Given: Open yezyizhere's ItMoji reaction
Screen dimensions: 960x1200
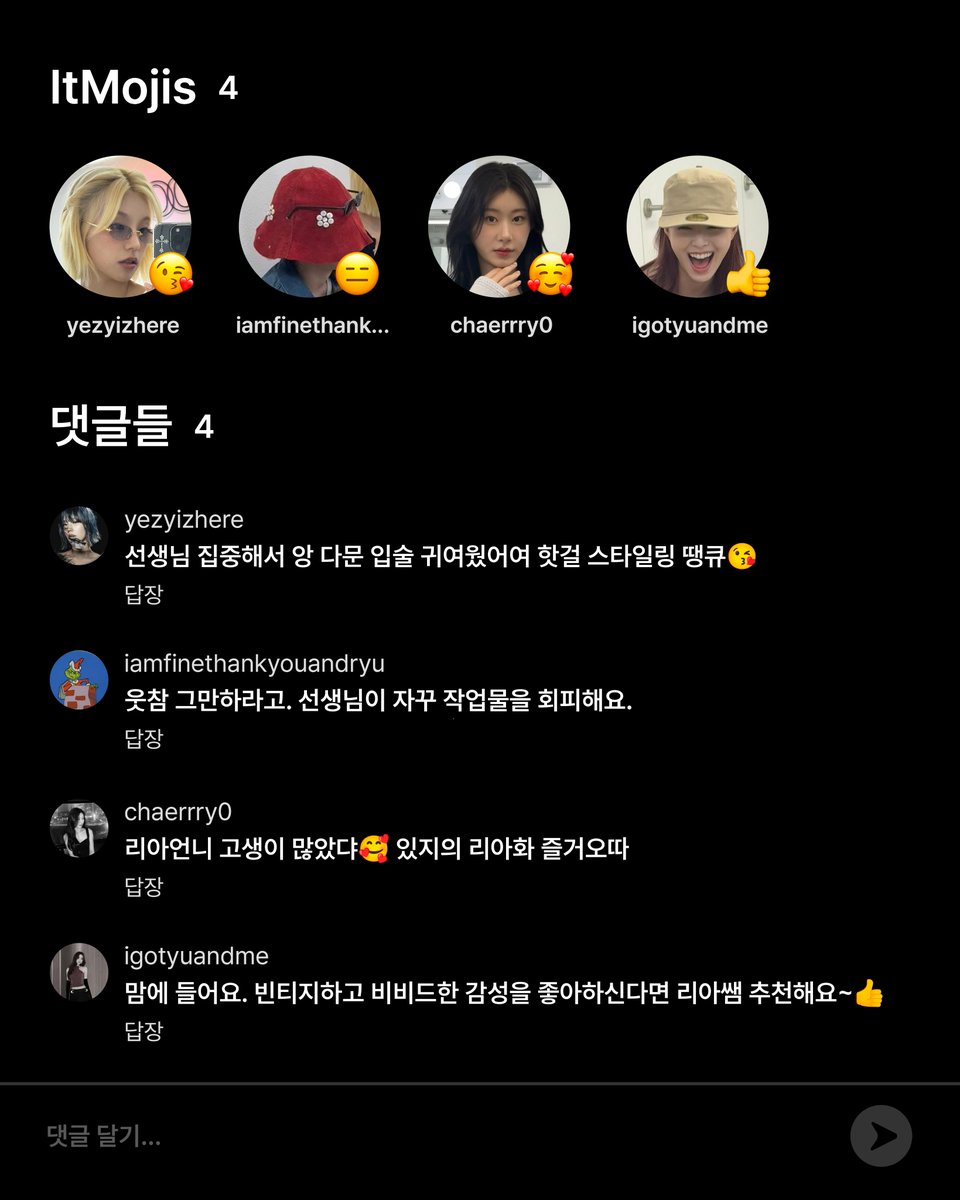Looking at the screenshot, I should [120, 227].
